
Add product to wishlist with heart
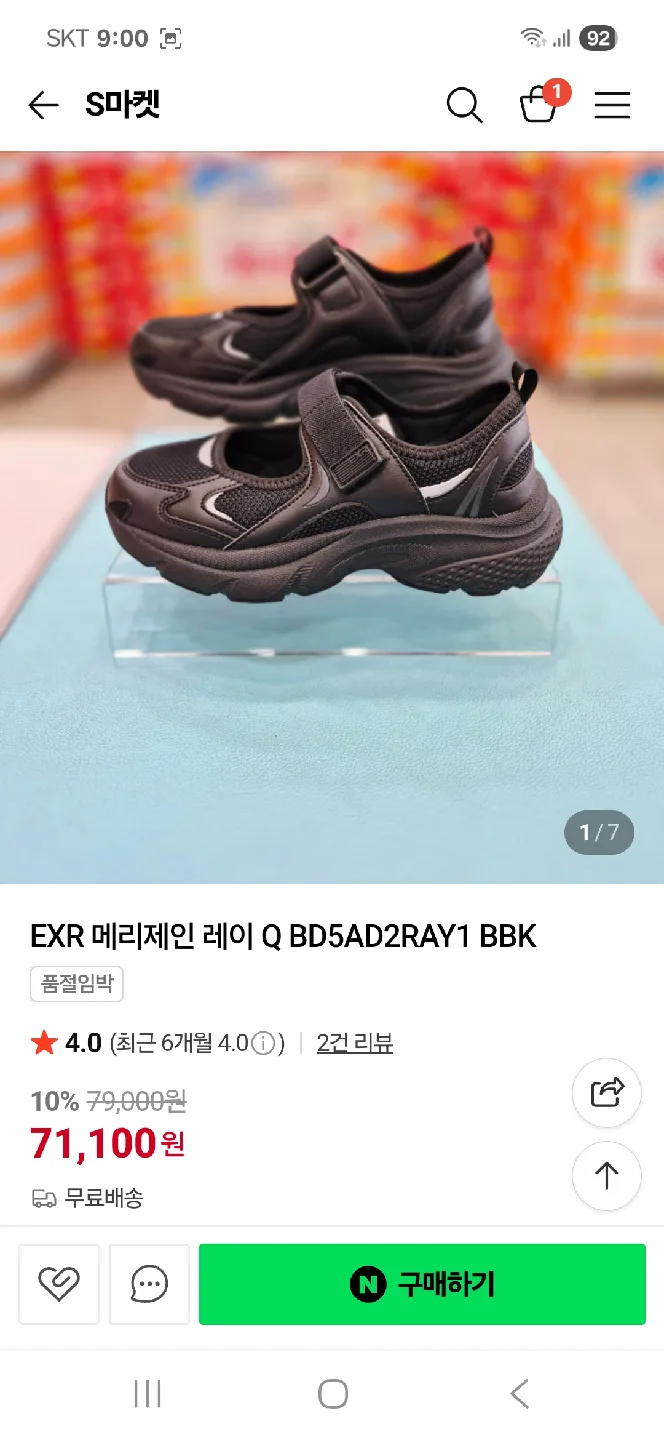[x=59, y=1284]
